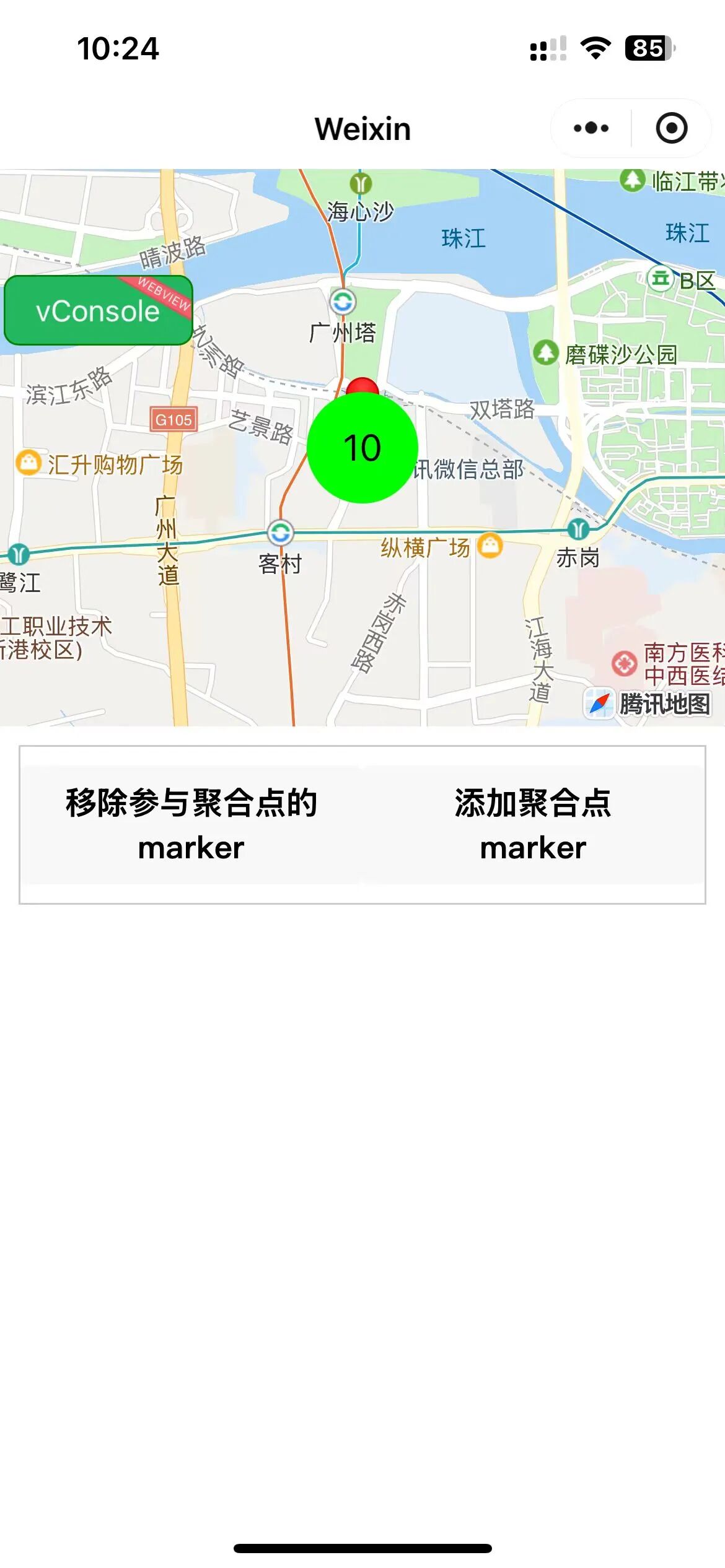725x1568 pixels.
Task: Open the vConsole debug panel
Action: (x=99, y=311)
